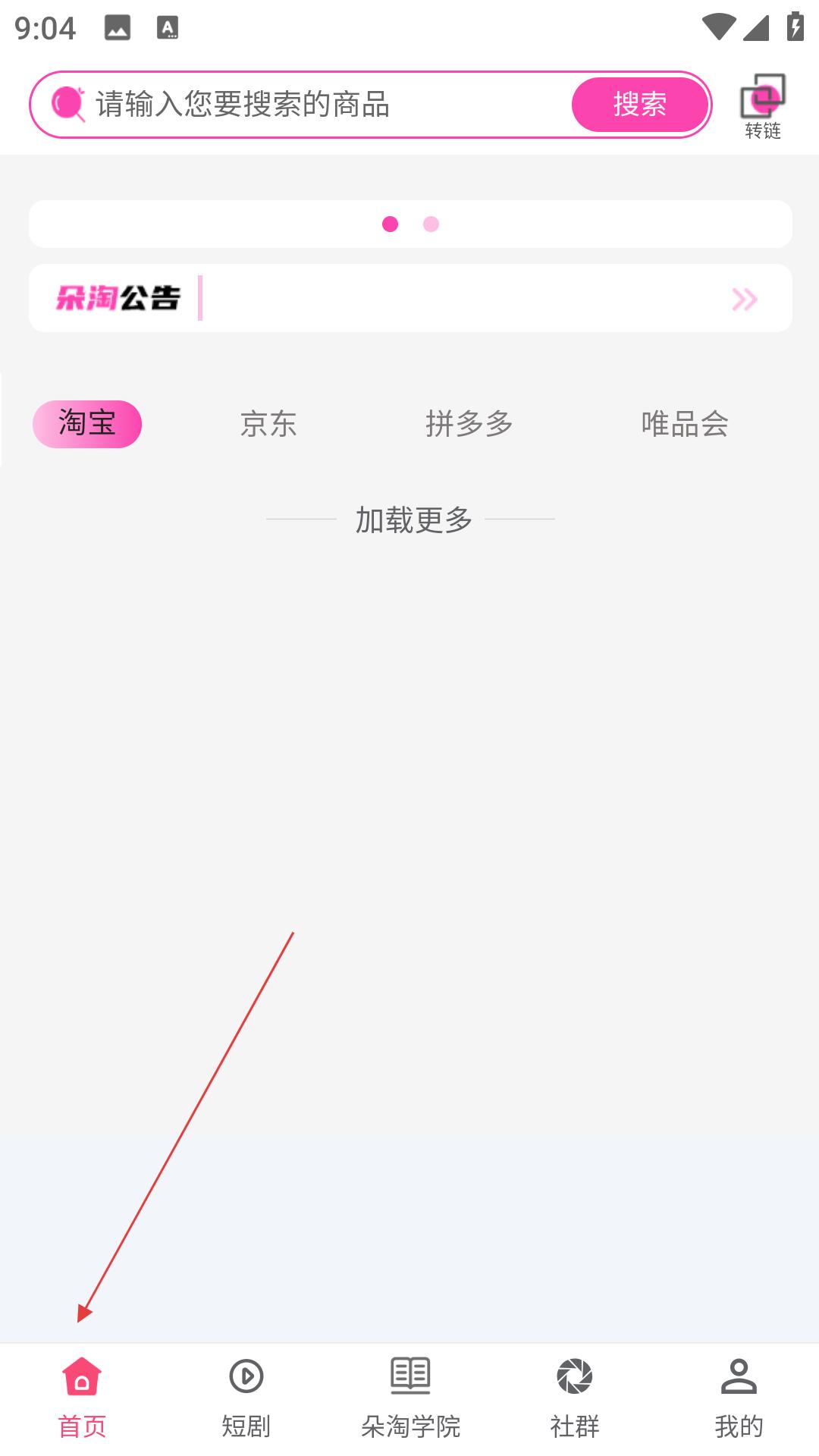Switch to the 京东 tab
Viewport: 819px width, 1456px height.
tap(268, 424)
